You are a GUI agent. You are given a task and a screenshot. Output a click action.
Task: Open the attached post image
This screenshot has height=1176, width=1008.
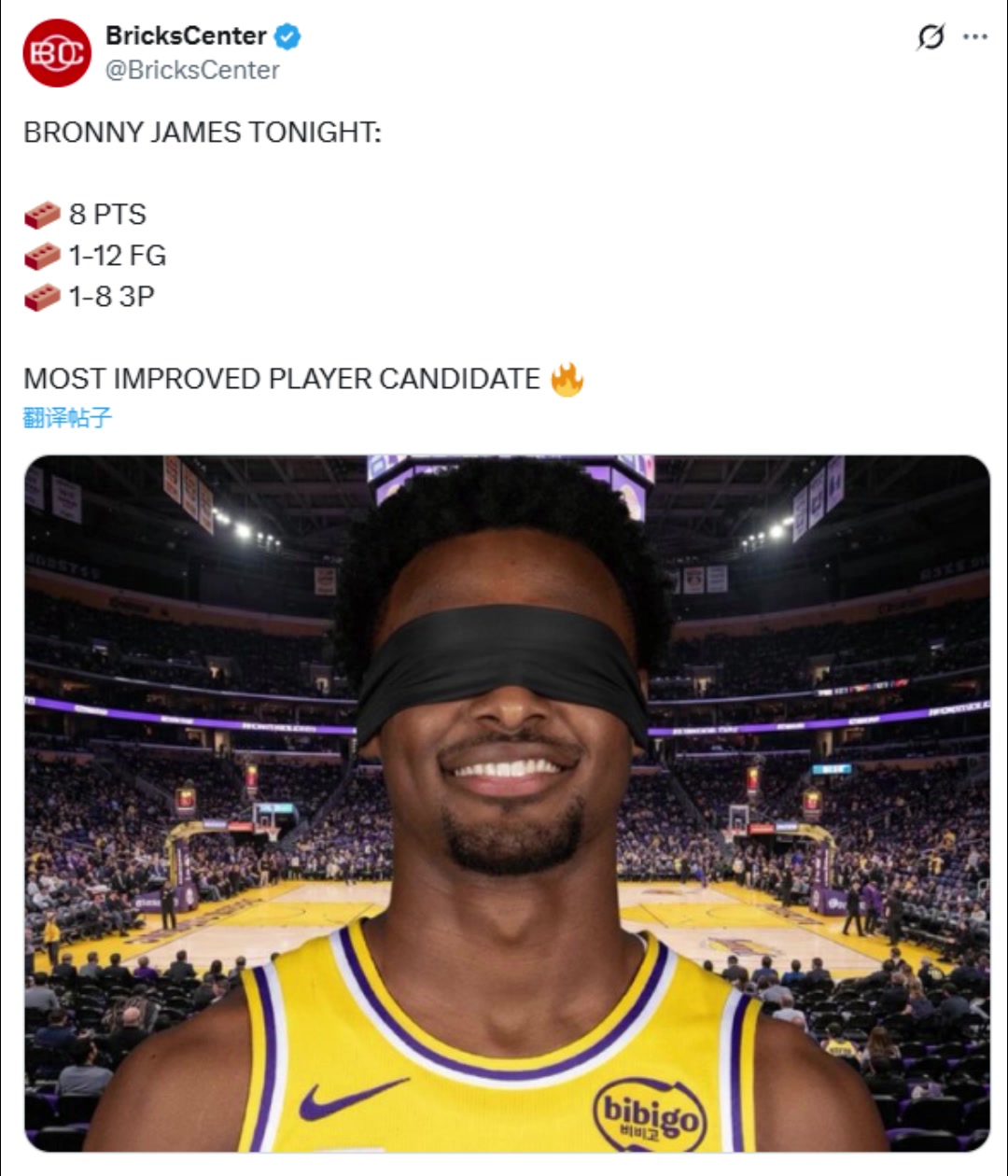click(x=507, y=803)
